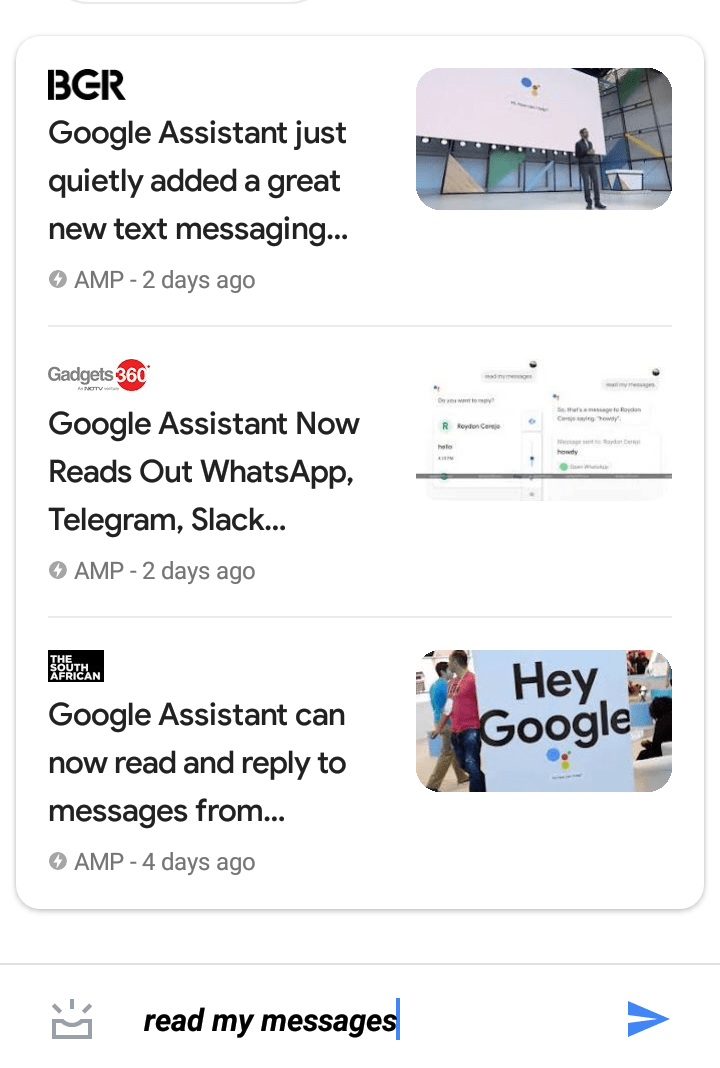Open The South African article on messages

point(197,763)
